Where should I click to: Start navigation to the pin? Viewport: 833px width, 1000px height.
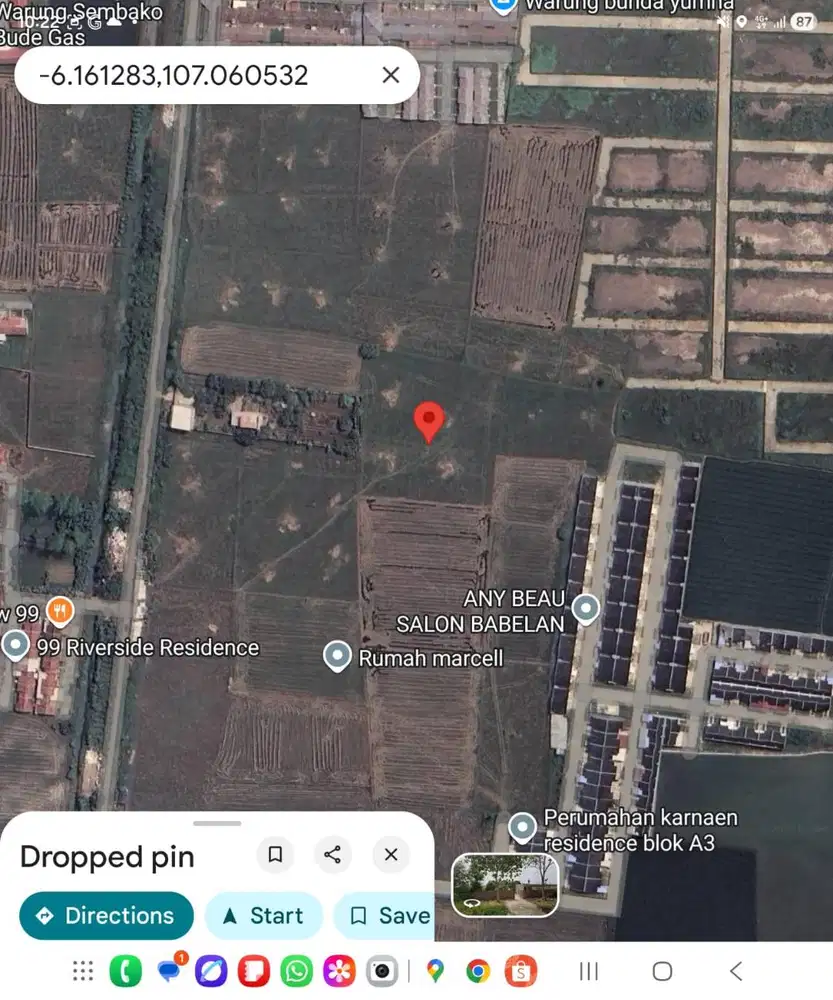tap(263, 915)
